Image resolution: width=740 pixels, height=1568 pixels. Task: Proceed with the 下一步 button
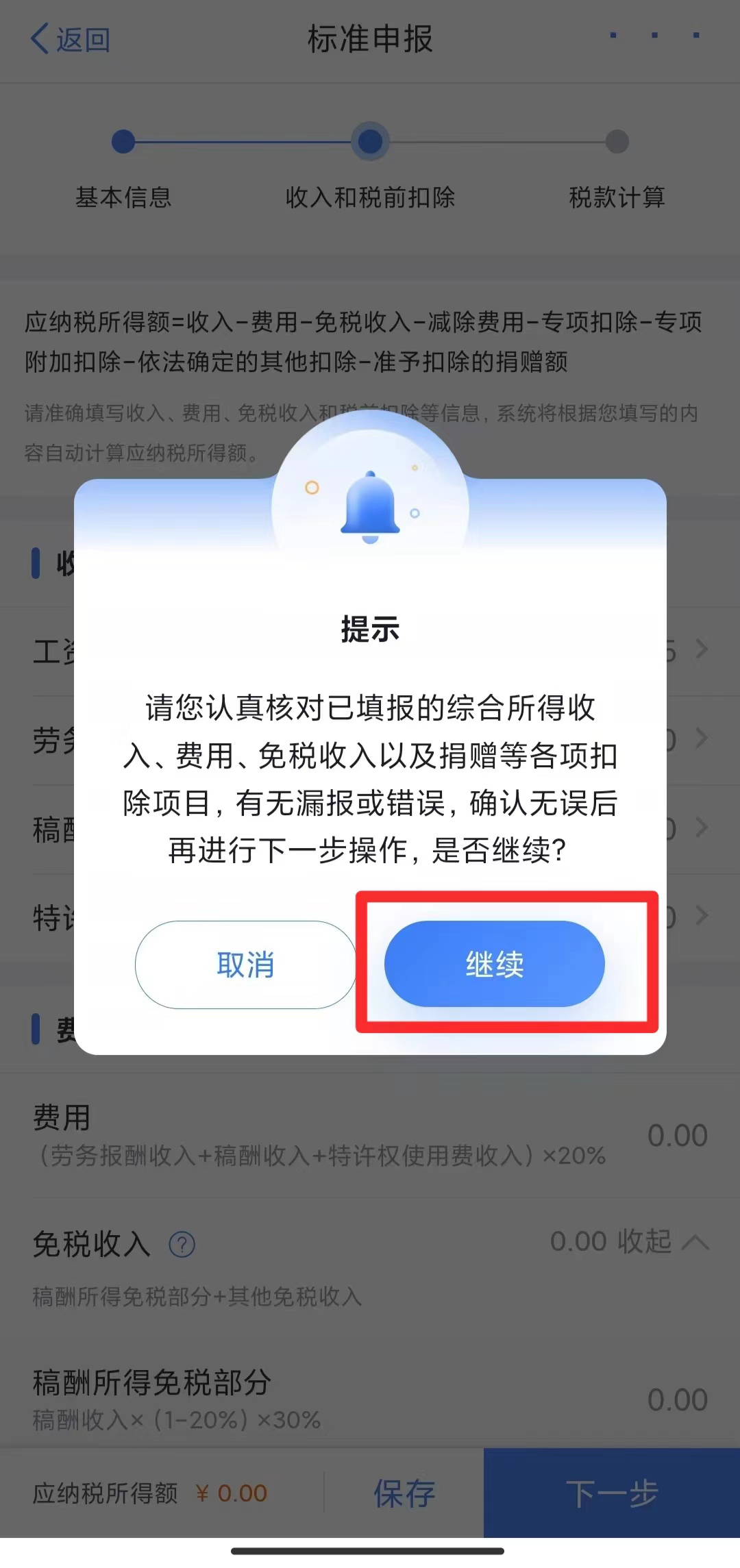(x=611, y=1493)
